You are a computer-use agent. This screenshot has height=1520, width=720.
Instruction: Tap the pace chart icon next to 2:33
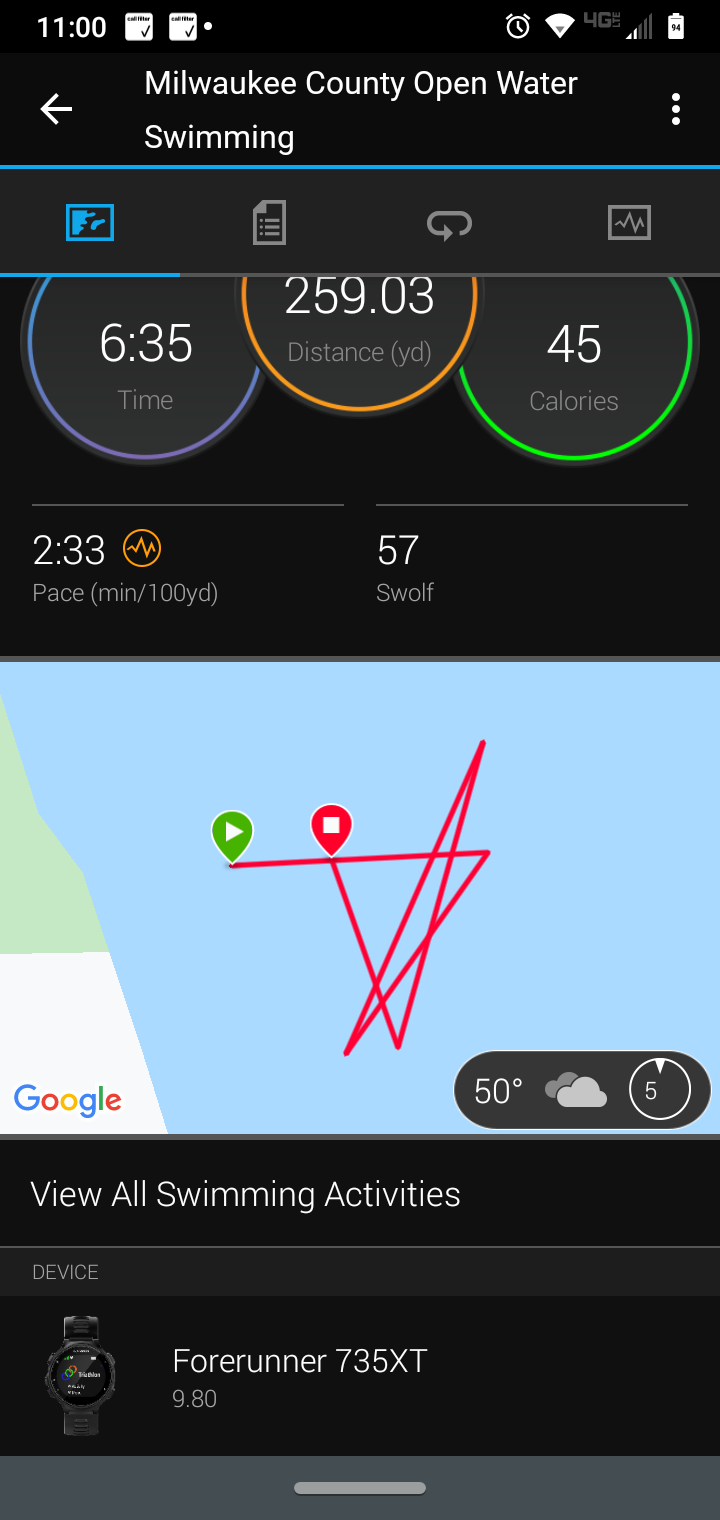pos(142,548)
